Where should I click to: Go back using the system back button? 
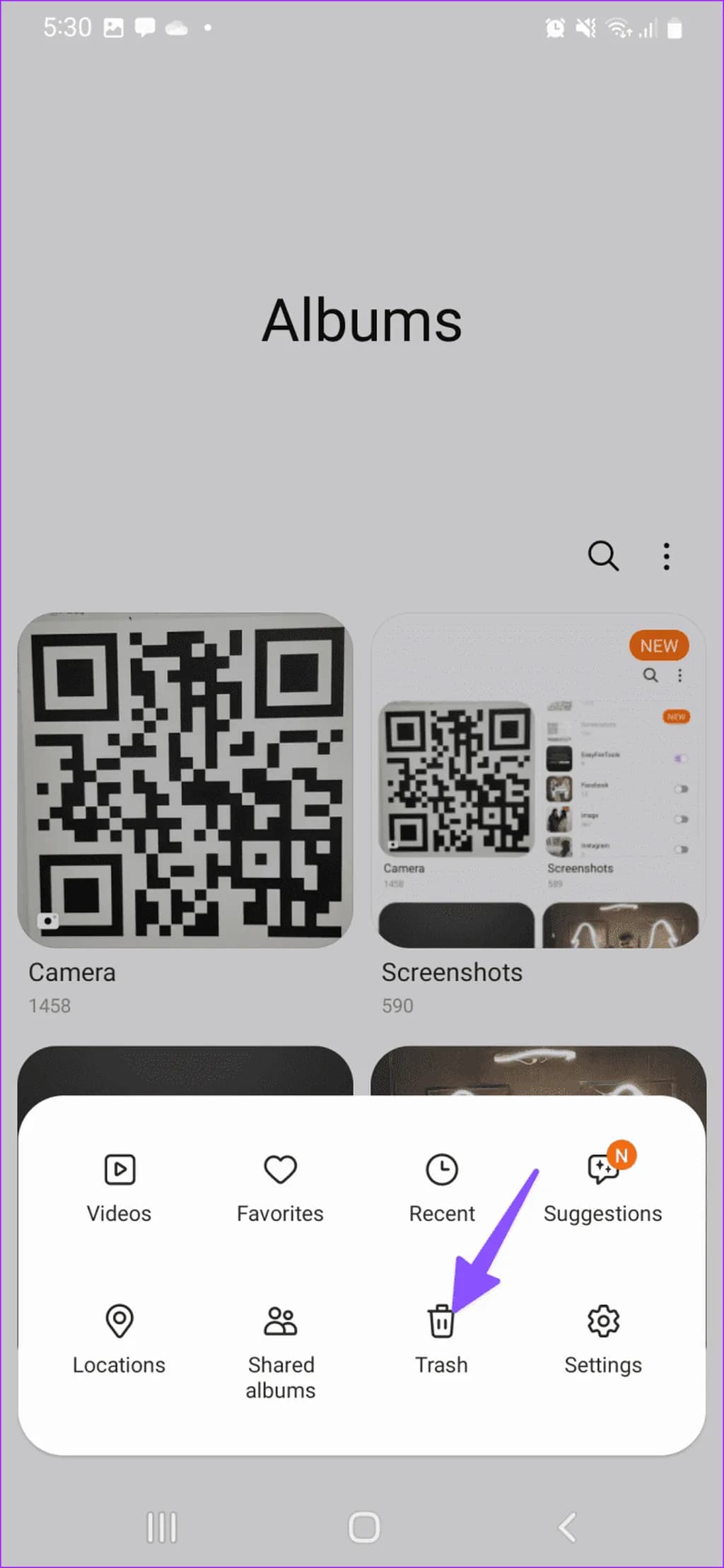point(567,1527)
